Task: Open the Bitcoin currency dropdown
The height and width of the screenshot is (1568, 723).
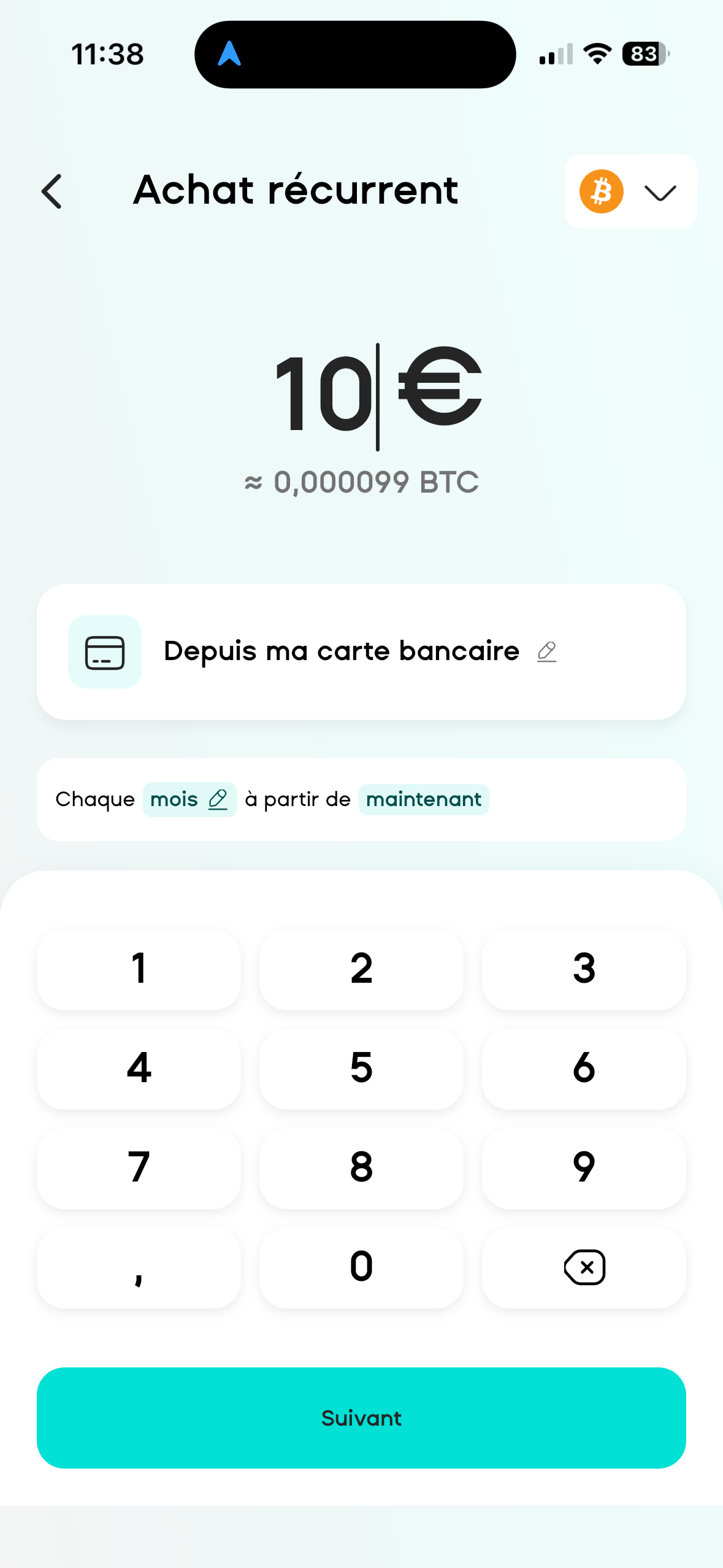Action: tap(630, 191)
